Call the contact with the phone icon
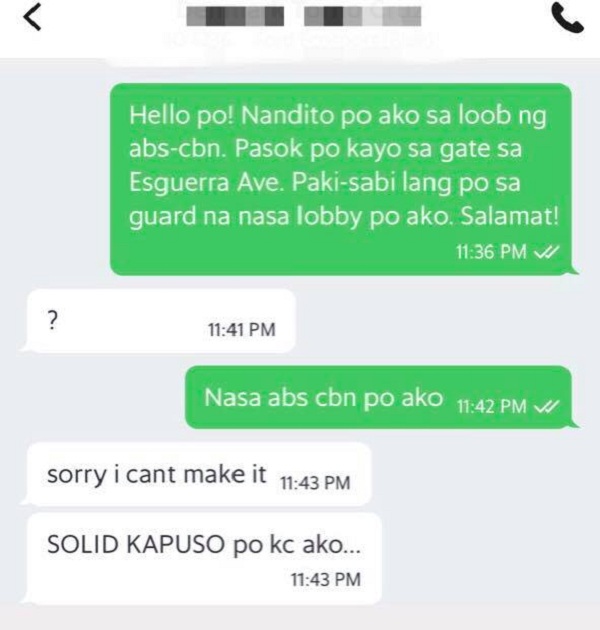600x630 pixels. click(x=568, y=18)
